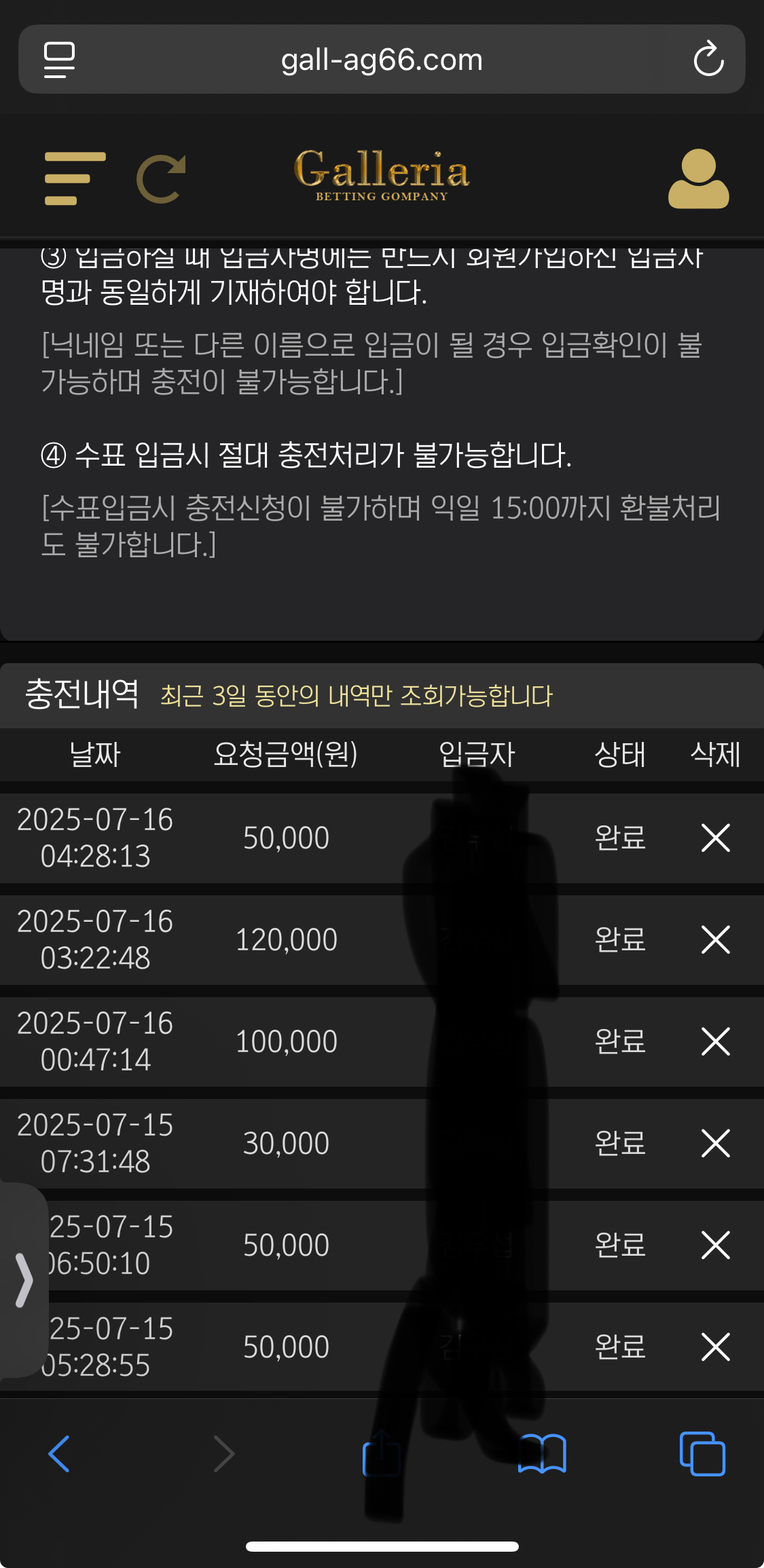The height and width of the screenshot is (1568, 764).
Task: Open the hamburger menu
Action: 75,179
